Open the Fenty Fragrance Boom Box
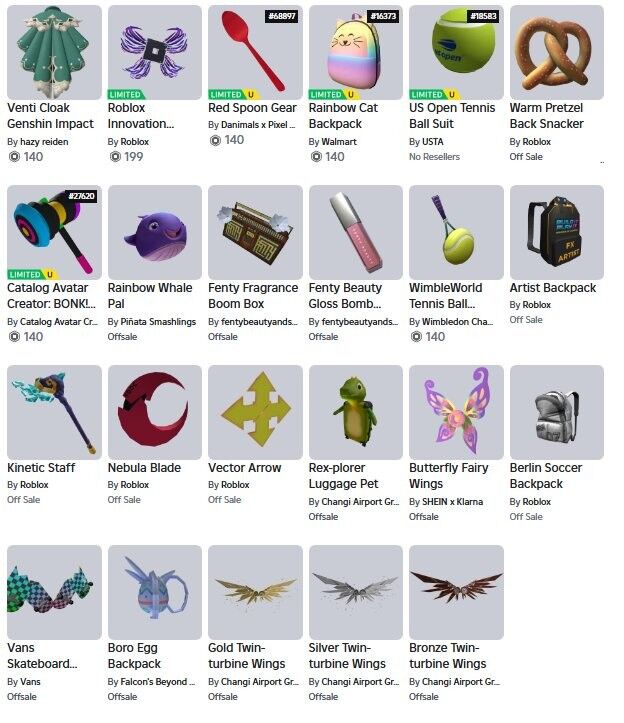Viewport: 624px width, 723px height. point(255,232)
